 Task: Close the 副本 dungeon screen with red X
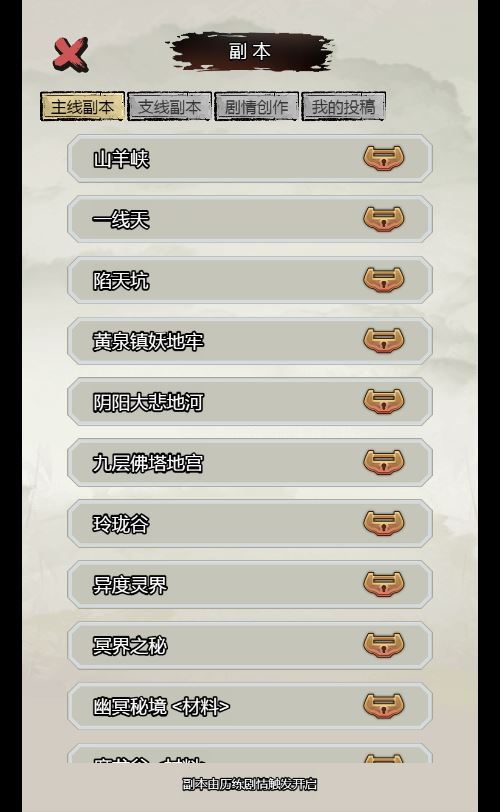pos(70,54)
